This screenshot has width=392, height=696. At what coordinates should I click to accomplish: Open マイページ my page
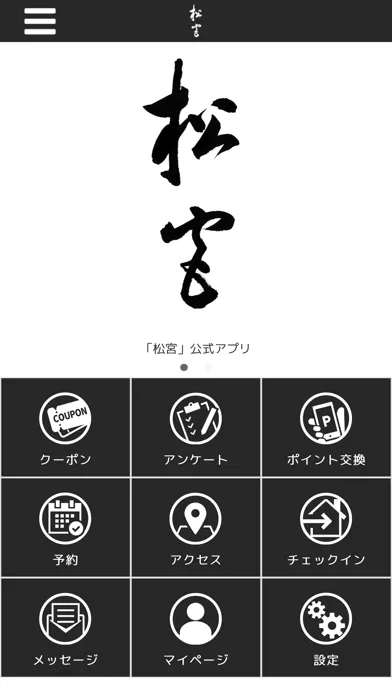pos(196,628)
